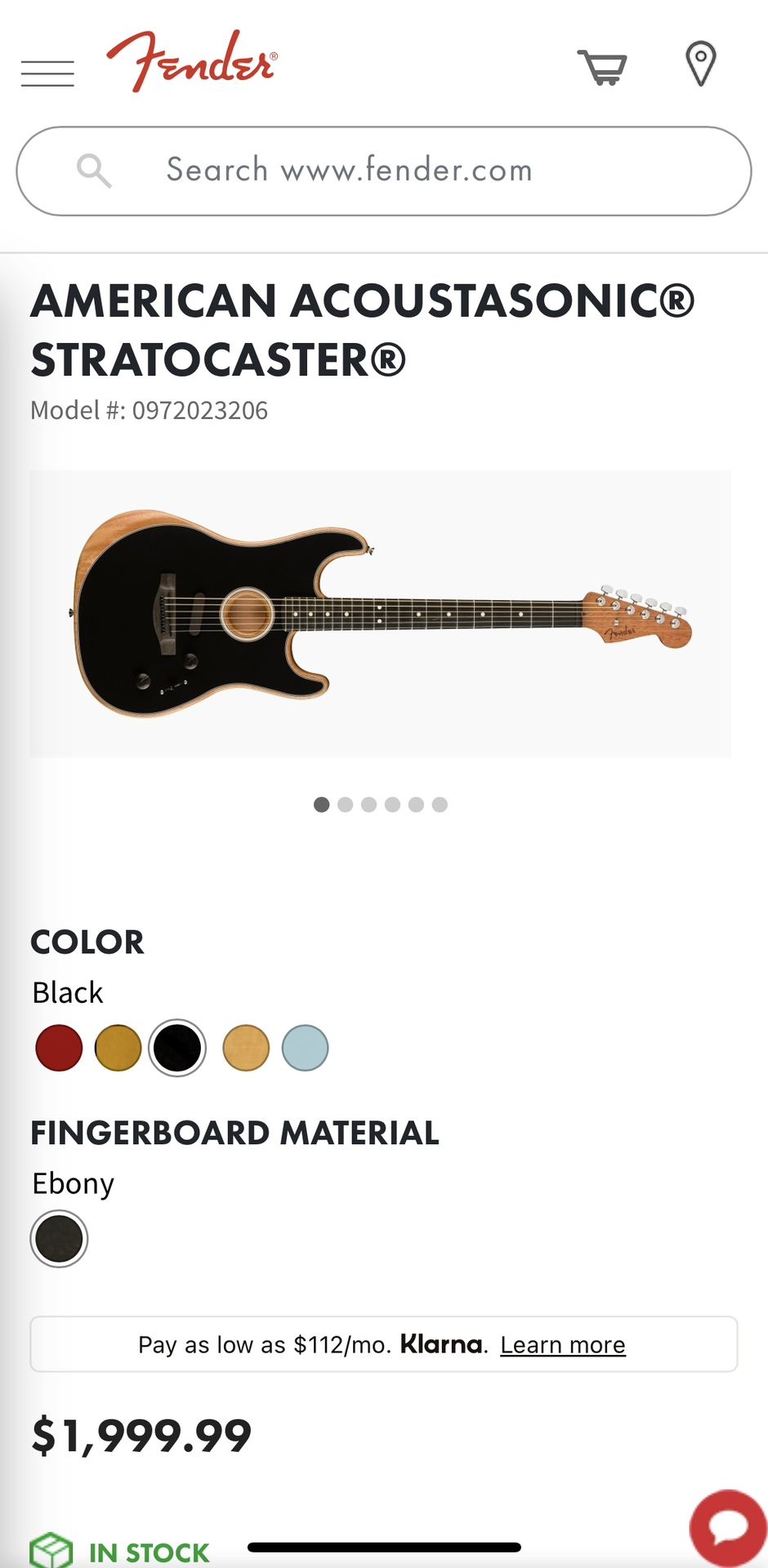Jump to the last carousel dot
This screenshot has height=1568, width=768.
440,804
